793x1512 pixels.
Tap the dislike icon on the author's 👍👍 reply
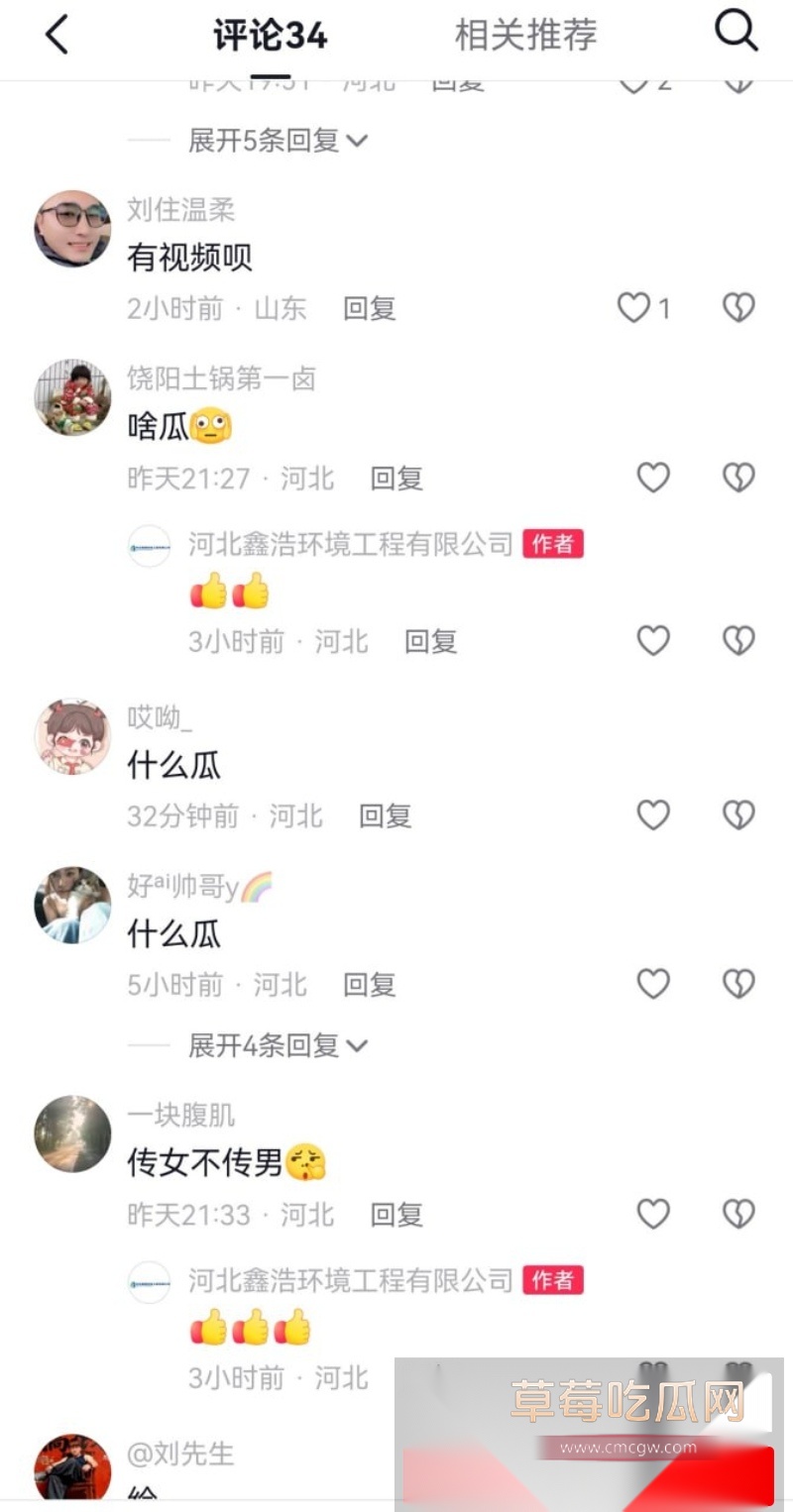pos(737,640)
